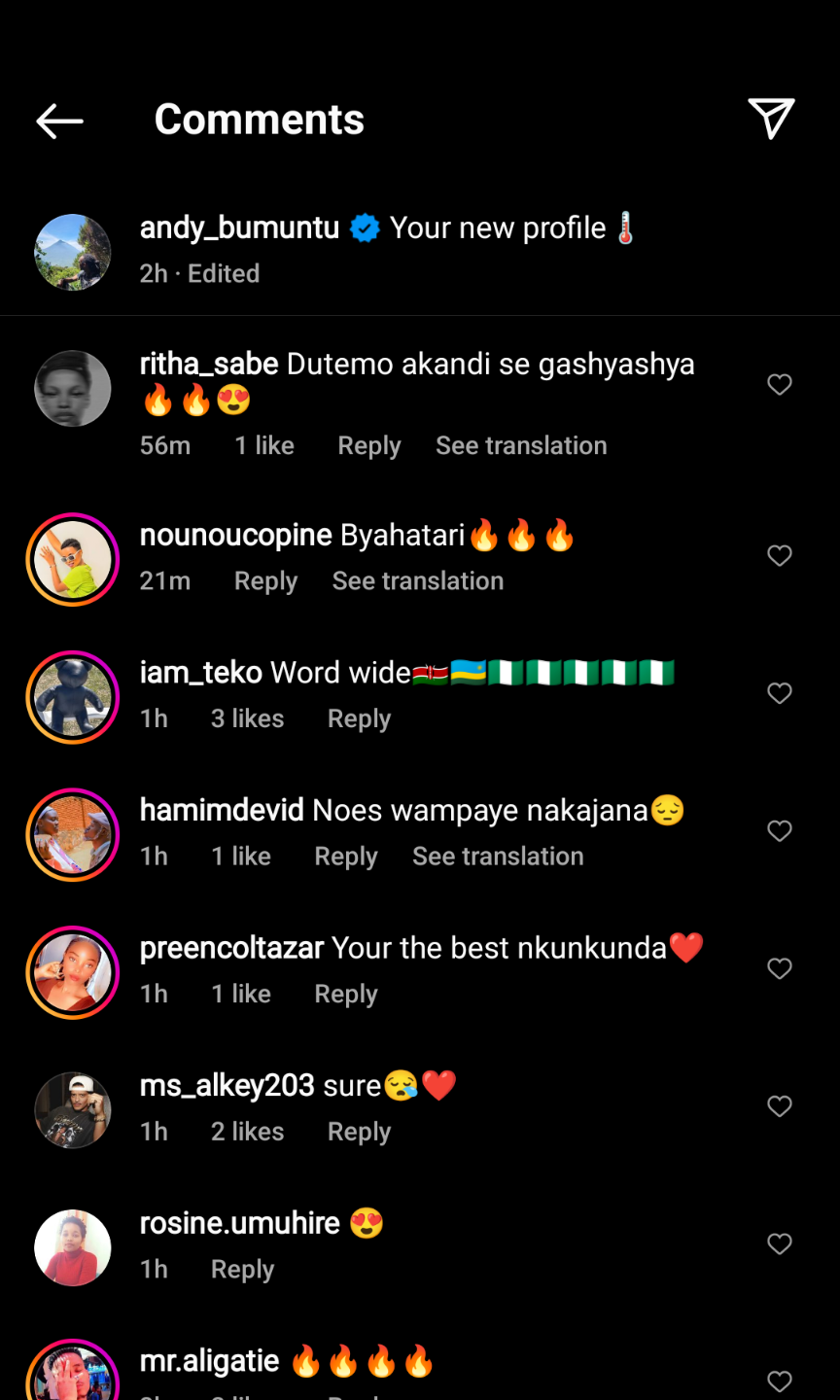
Task: Like rosine.umuhire's comment
Action: pos(780,1244)
